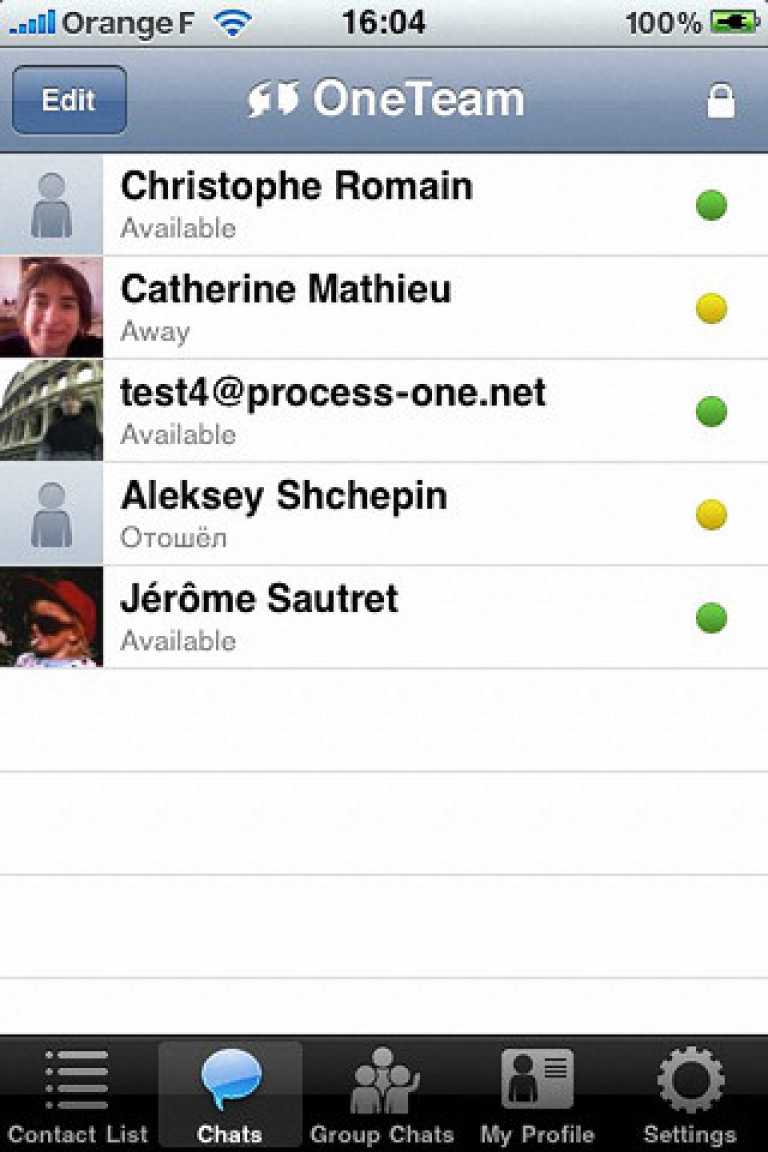Go to the Group Chats tab
The height and width of the screenshot is (1152, 768).
click(383, 1095)
